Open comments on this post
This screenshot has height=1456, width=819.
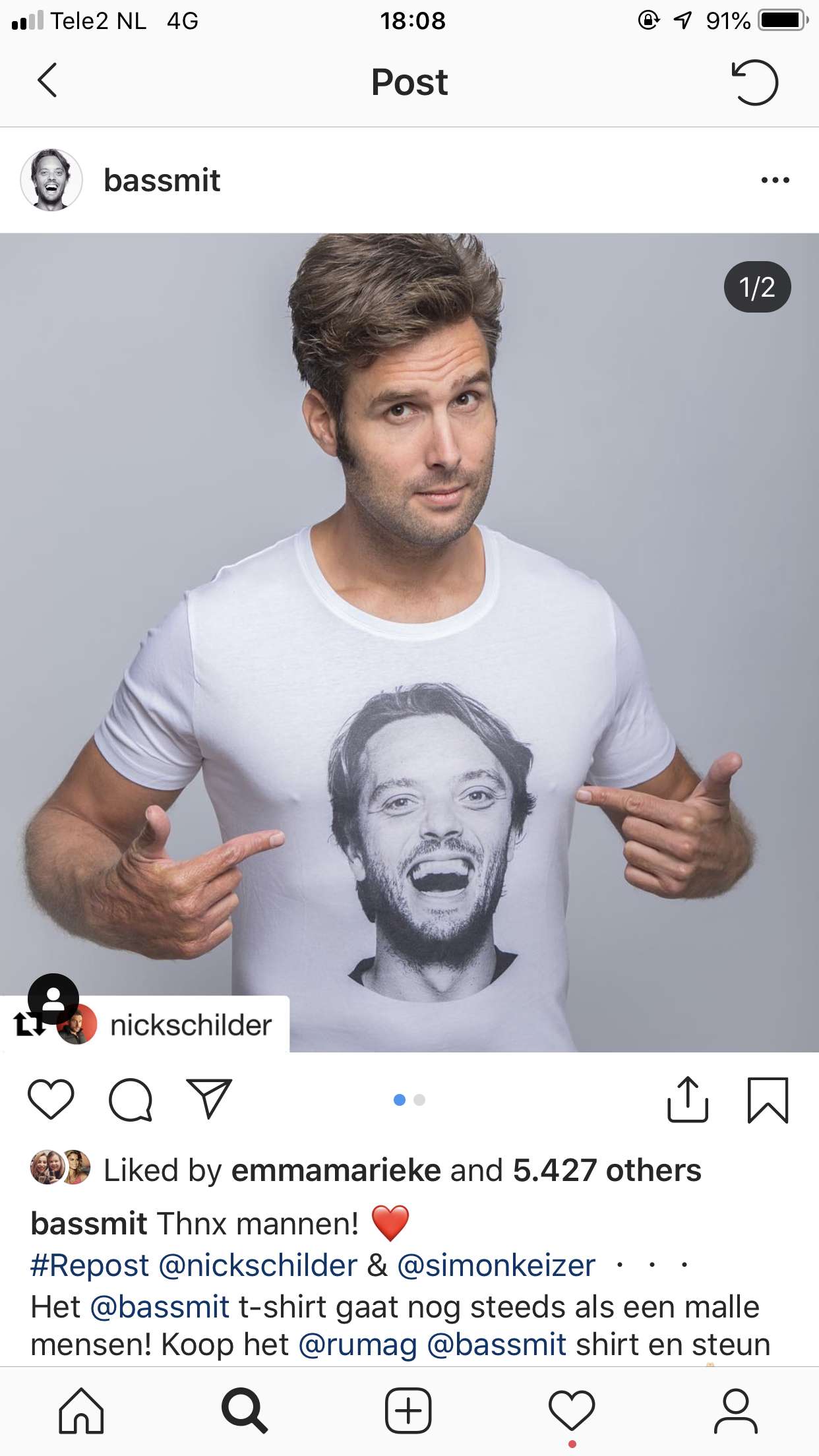pos(131,1099)
